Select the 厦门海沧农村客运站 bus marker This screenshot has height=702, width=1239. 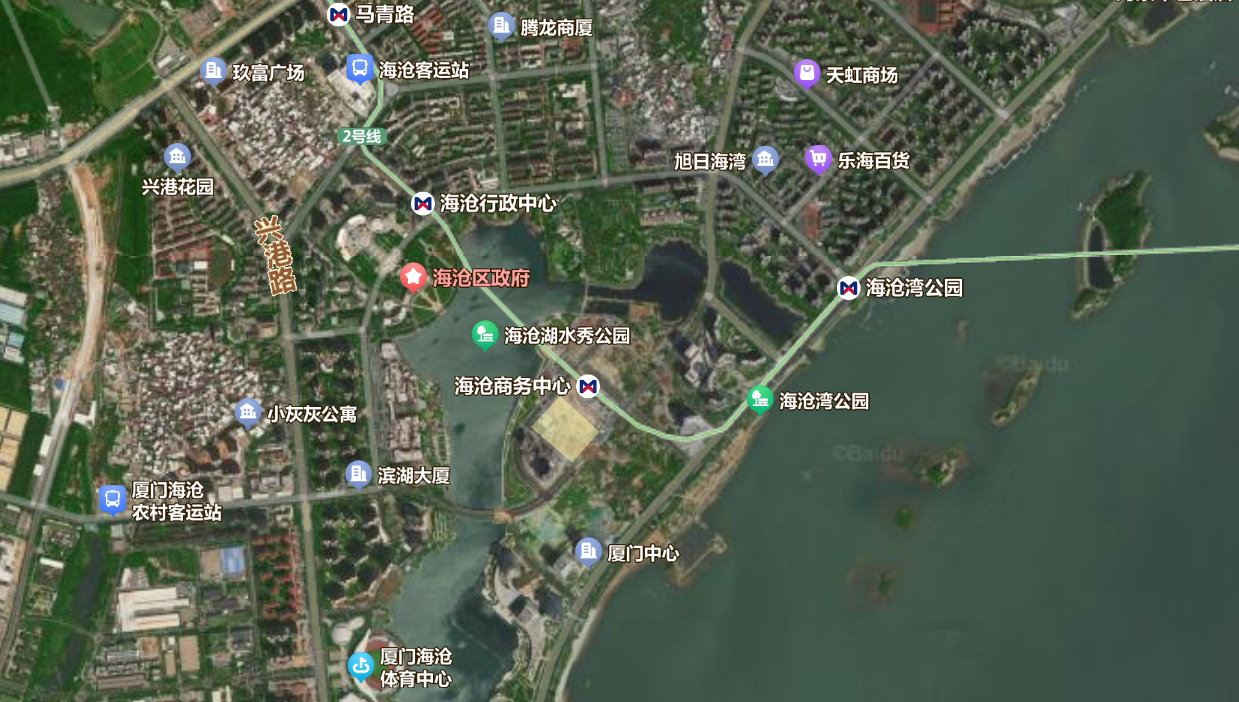point(112,498)
